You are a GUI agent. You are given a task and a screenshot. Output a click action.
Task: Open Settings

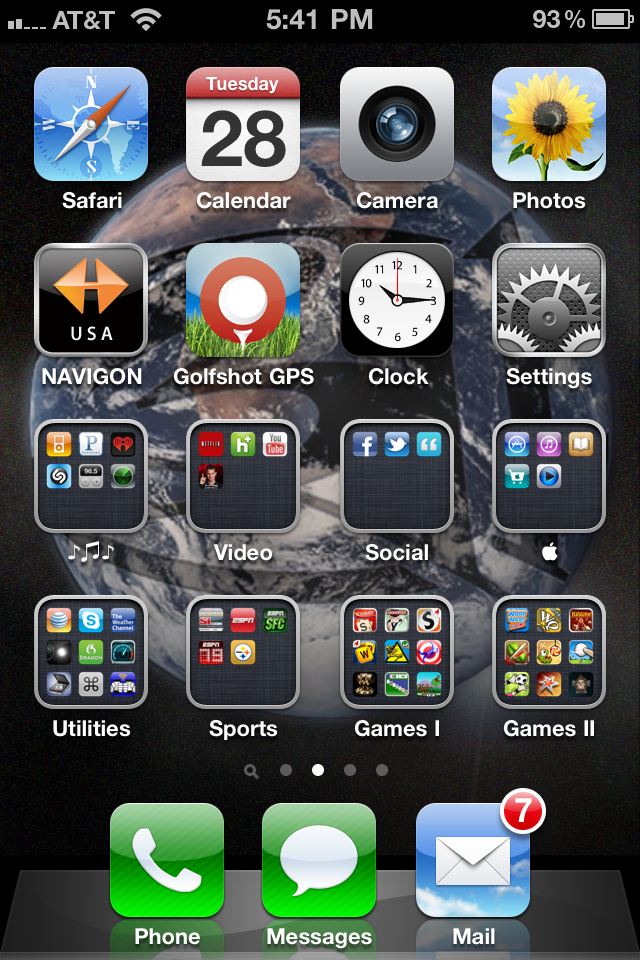(549, 300)
